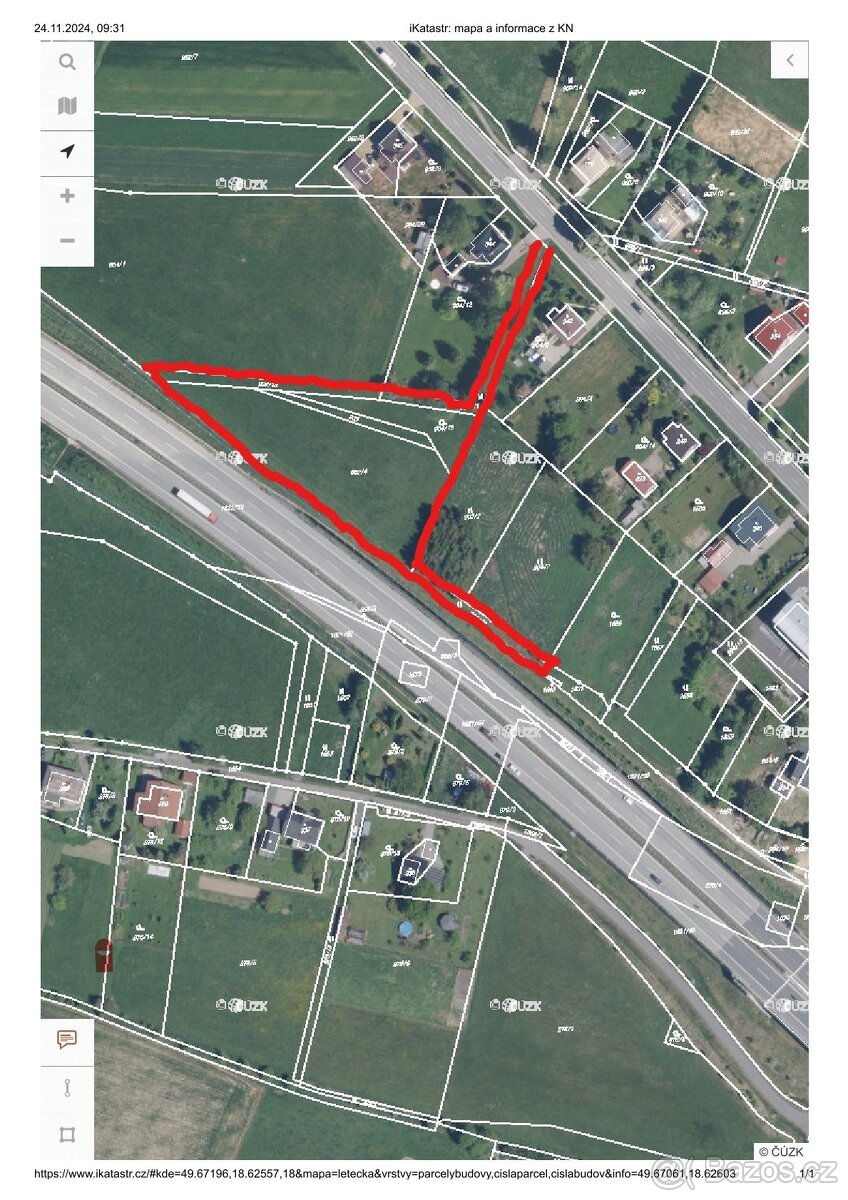Select the distance measurement tool
The width and height of the screenshot is (848, 1200).
click(x=66, y=1090)
